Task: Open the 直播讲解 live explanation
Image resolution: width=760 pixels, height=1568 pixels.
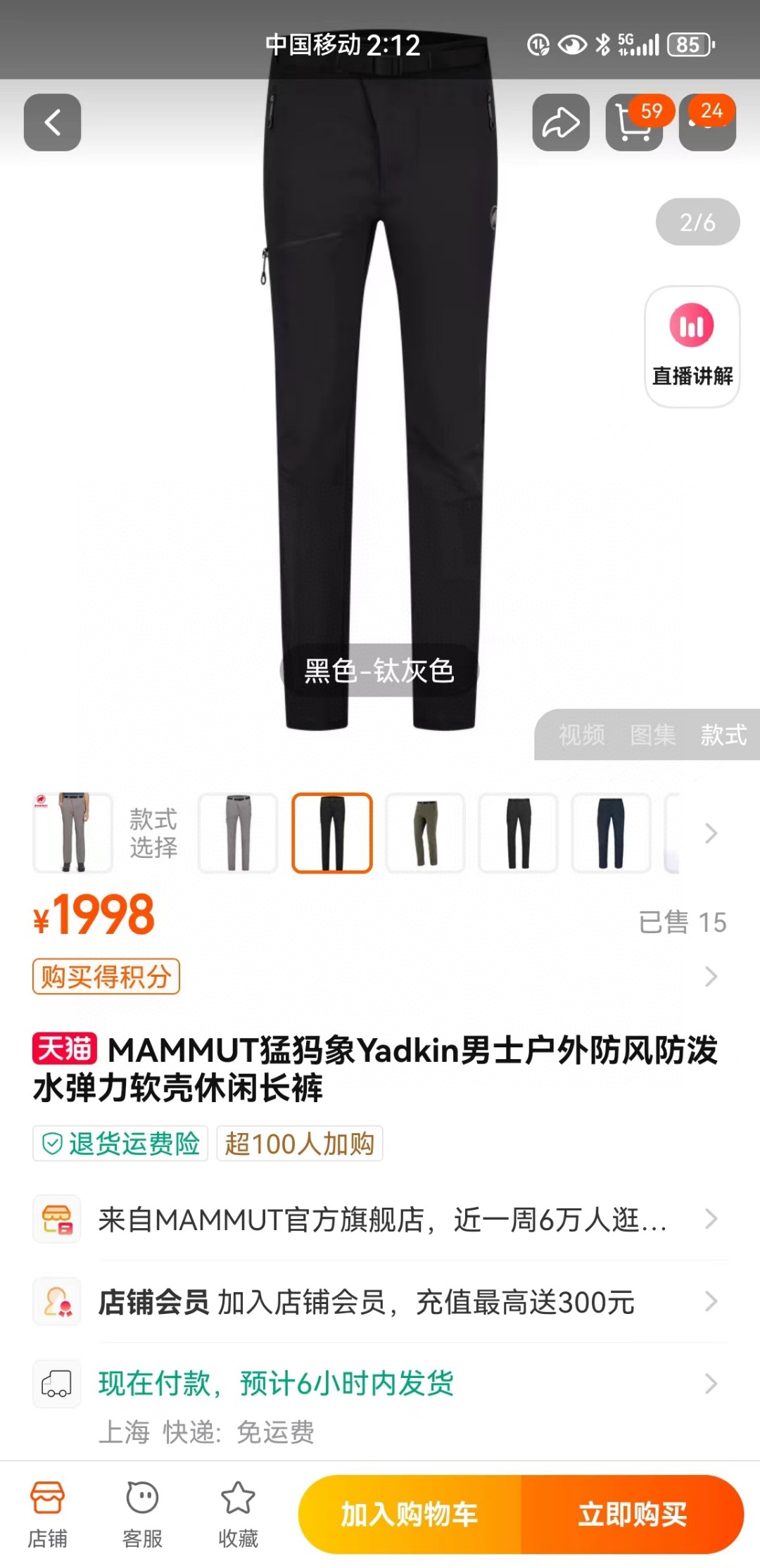Action: pos(692,346)
